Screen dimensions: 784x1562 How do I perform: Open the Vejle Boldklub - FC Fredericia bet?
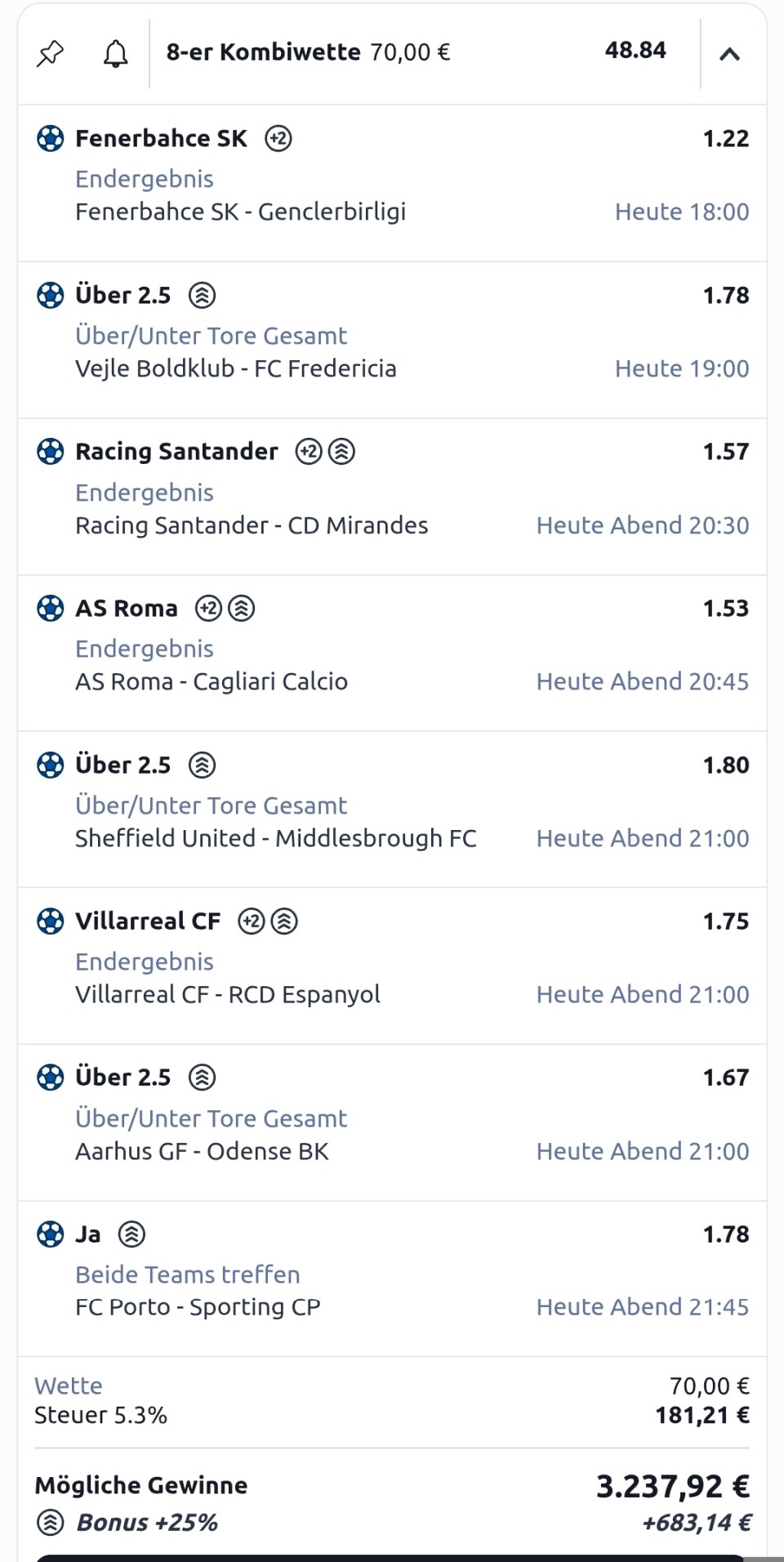[x=235, y=368]
